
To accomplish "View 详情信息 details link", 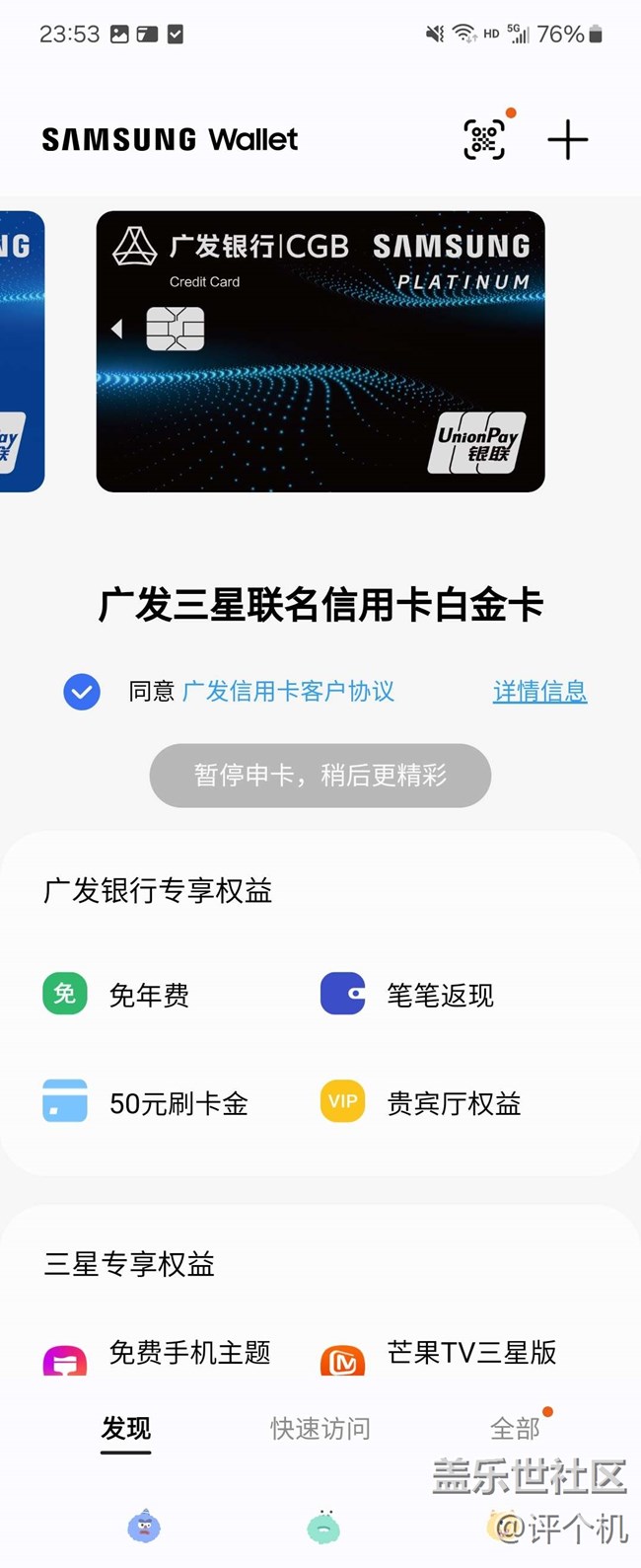I will pyautogui.click(x=539, y=692).
